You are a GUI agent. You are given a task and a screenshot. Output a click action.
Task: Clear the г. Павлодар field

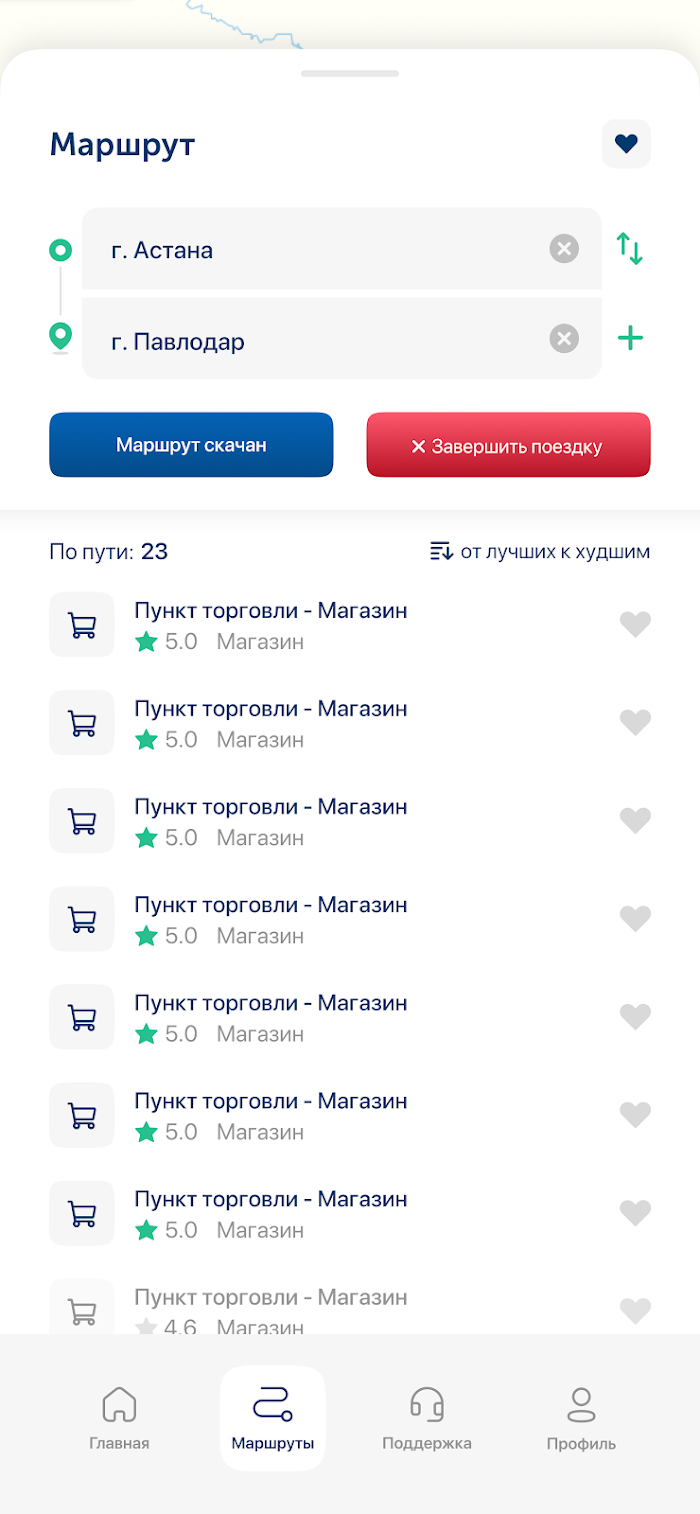pos(564,339)
